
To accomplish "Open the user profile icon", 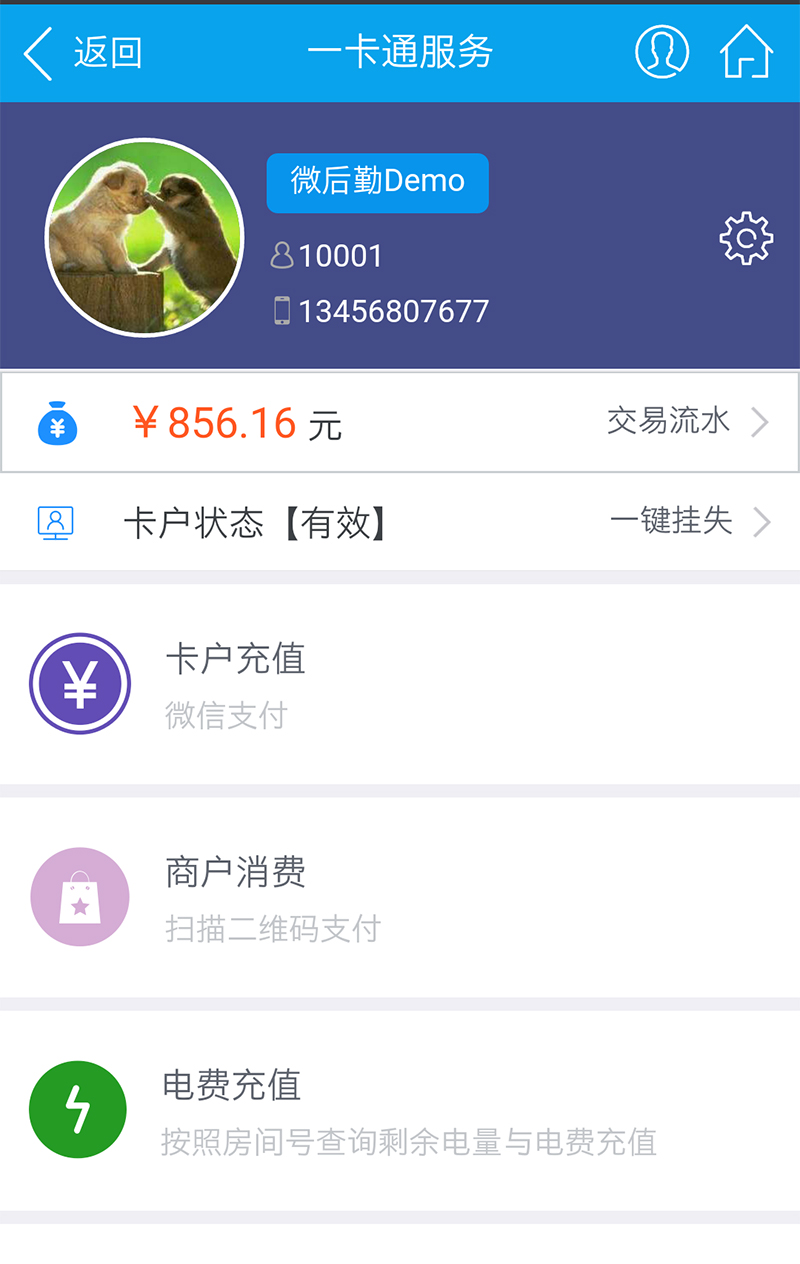I will click(x=662, y=51).
